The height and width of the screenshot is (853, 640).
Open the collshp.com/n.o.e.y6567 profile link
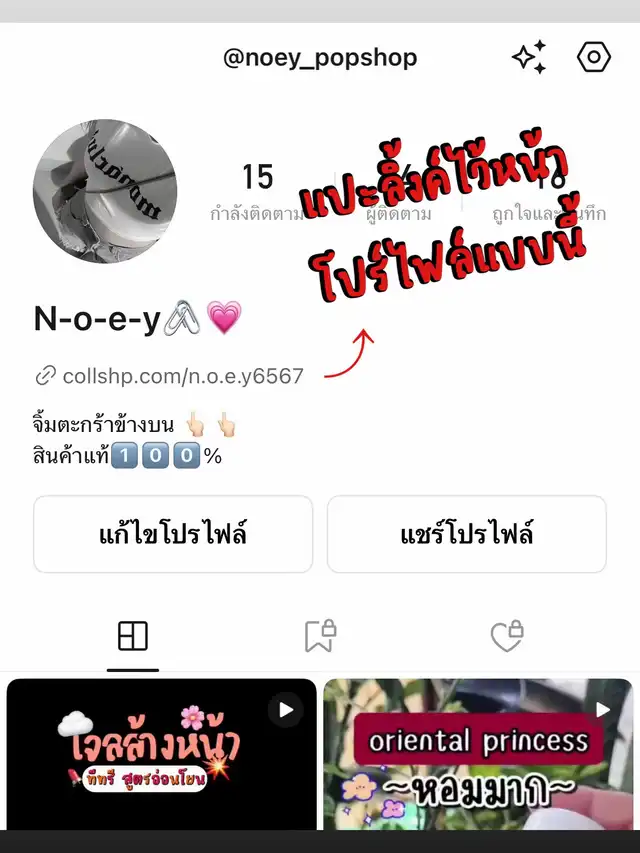point(182,376)
